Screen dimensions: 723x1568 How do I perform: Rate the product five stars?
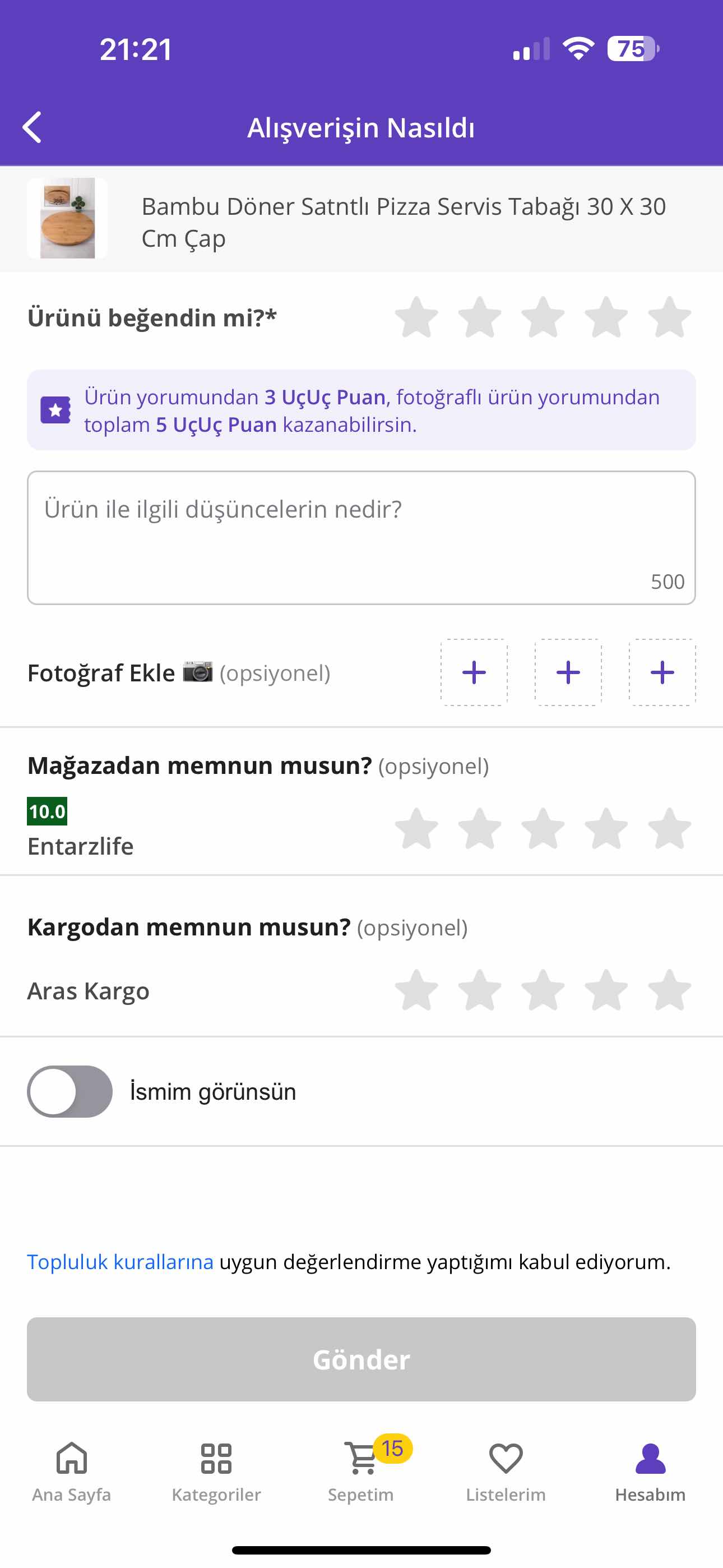pos(669,317)
